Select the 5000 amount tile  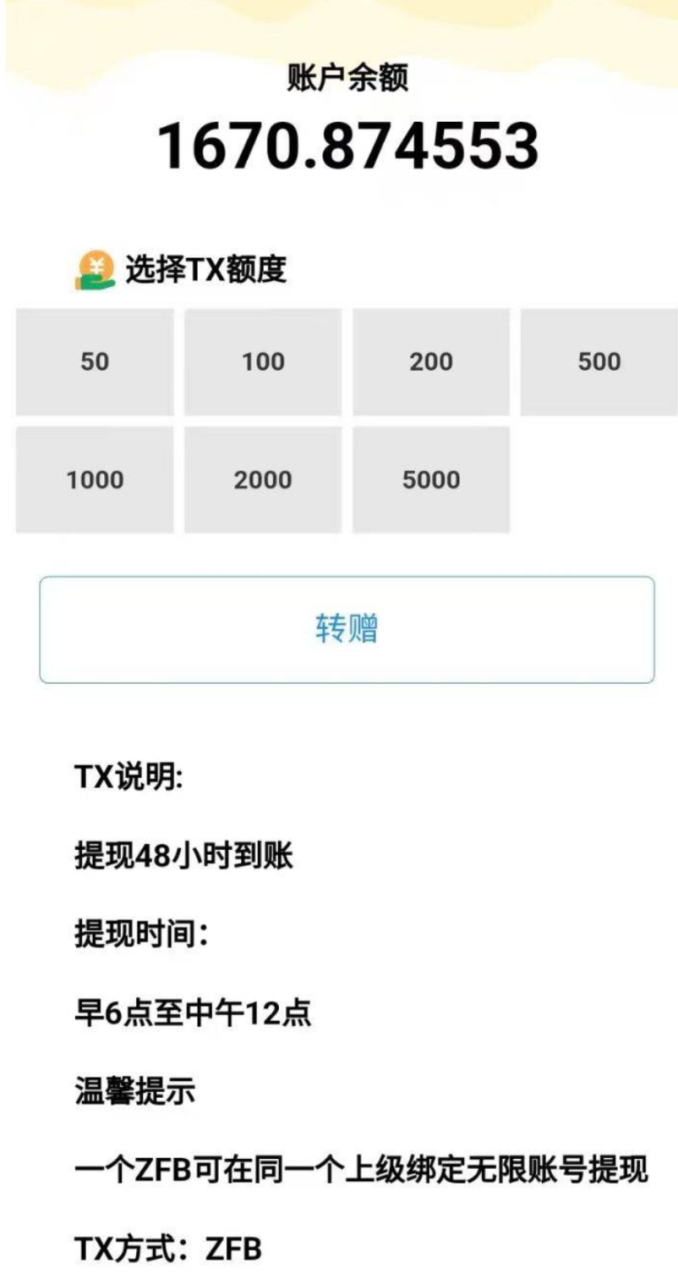pos(431,480)
